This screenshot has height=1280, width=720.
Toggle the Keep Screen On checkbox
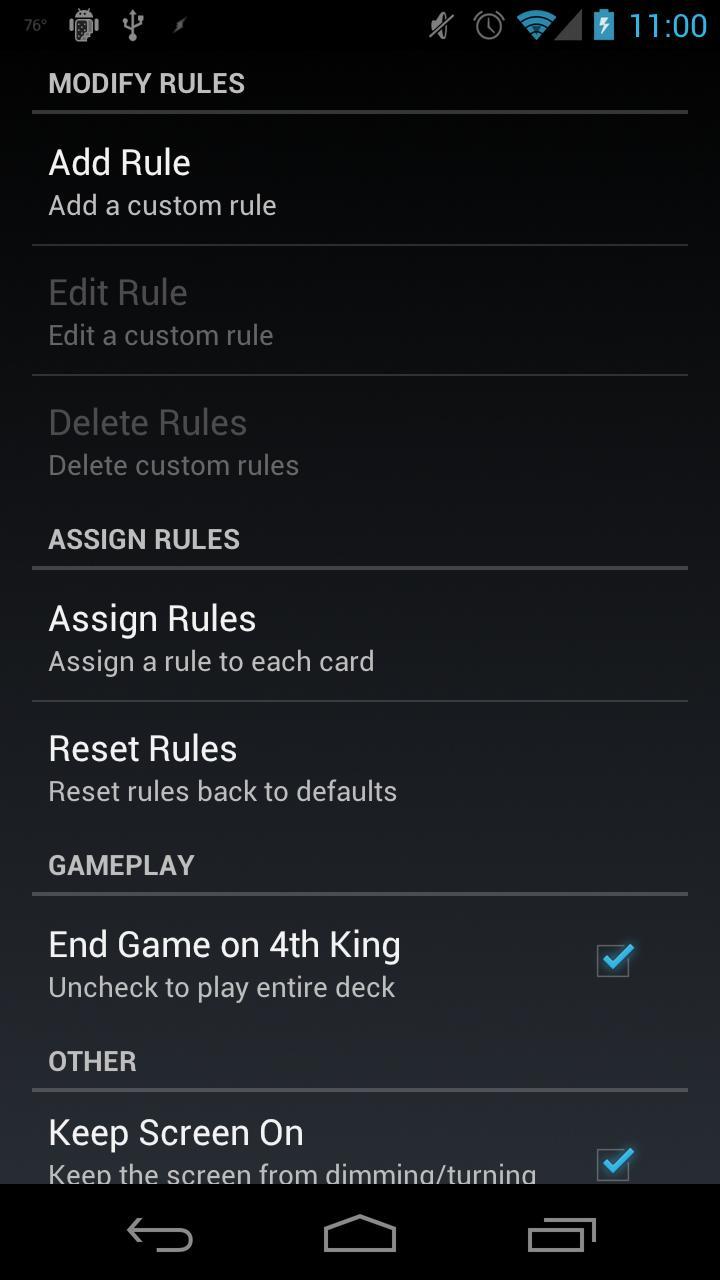tap(613, 1160)
